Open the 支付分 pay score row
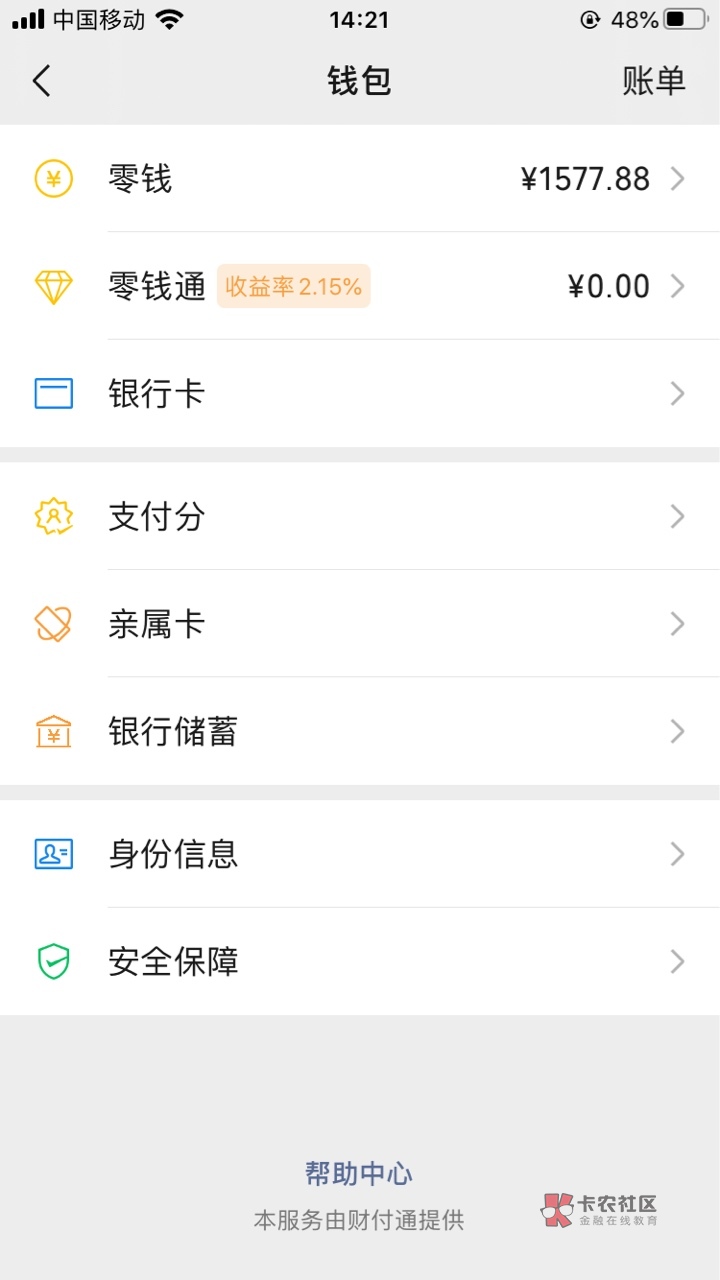Image resolution: width=720 pixels, height=1280 pixels. (x=360, y=516)
